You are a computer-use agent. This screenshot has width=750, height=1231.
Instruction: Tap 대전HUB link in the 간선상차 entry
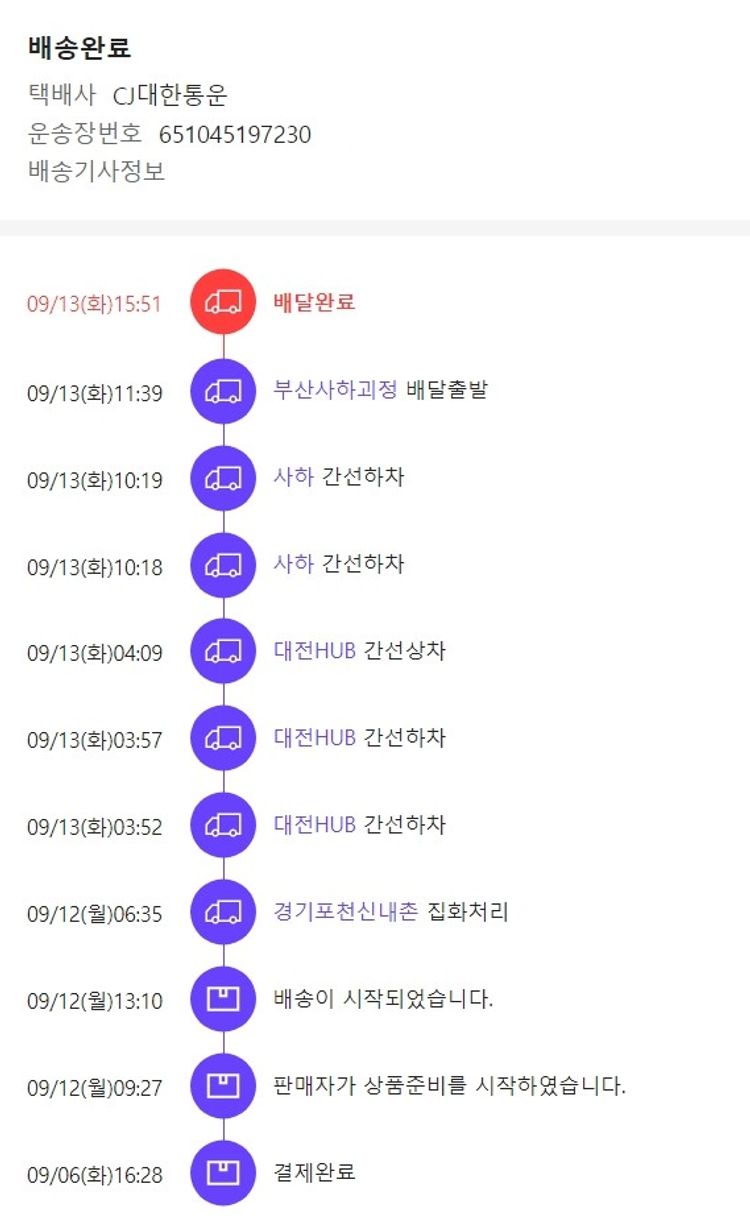point(314,651)
